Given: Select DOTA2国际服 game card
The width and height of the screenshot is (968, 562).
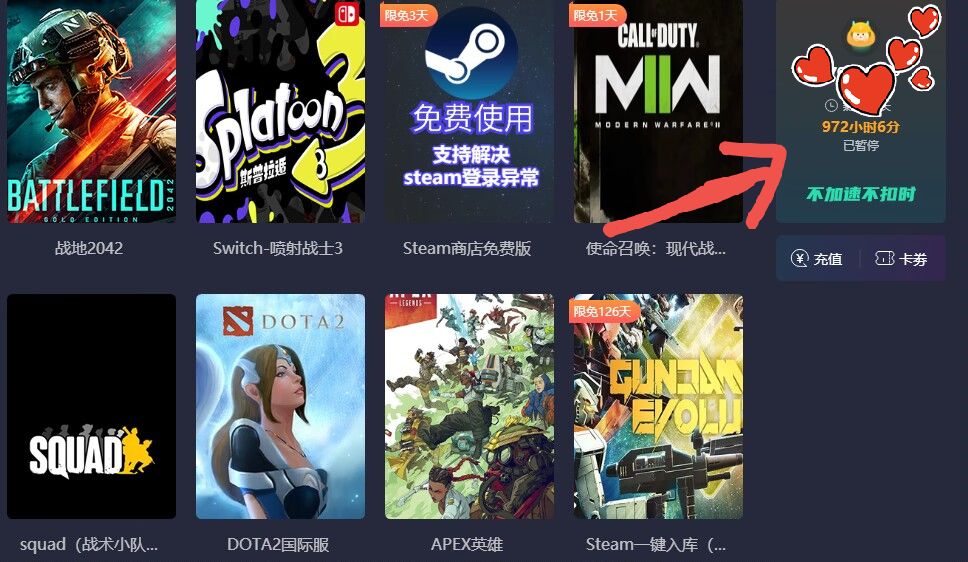Looking at the screenshot, I should [x=280, y=406].
